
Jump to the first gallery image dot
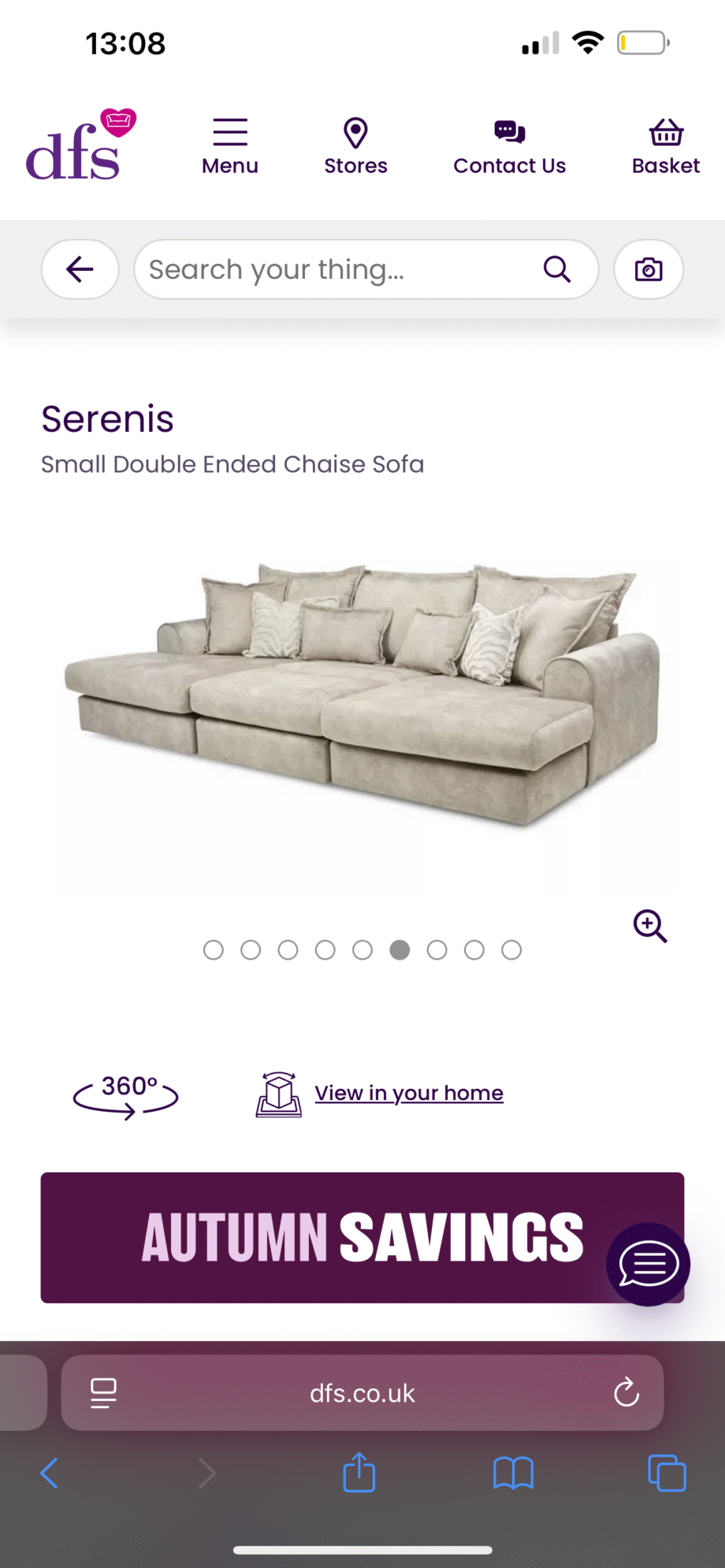click(214, 950)
